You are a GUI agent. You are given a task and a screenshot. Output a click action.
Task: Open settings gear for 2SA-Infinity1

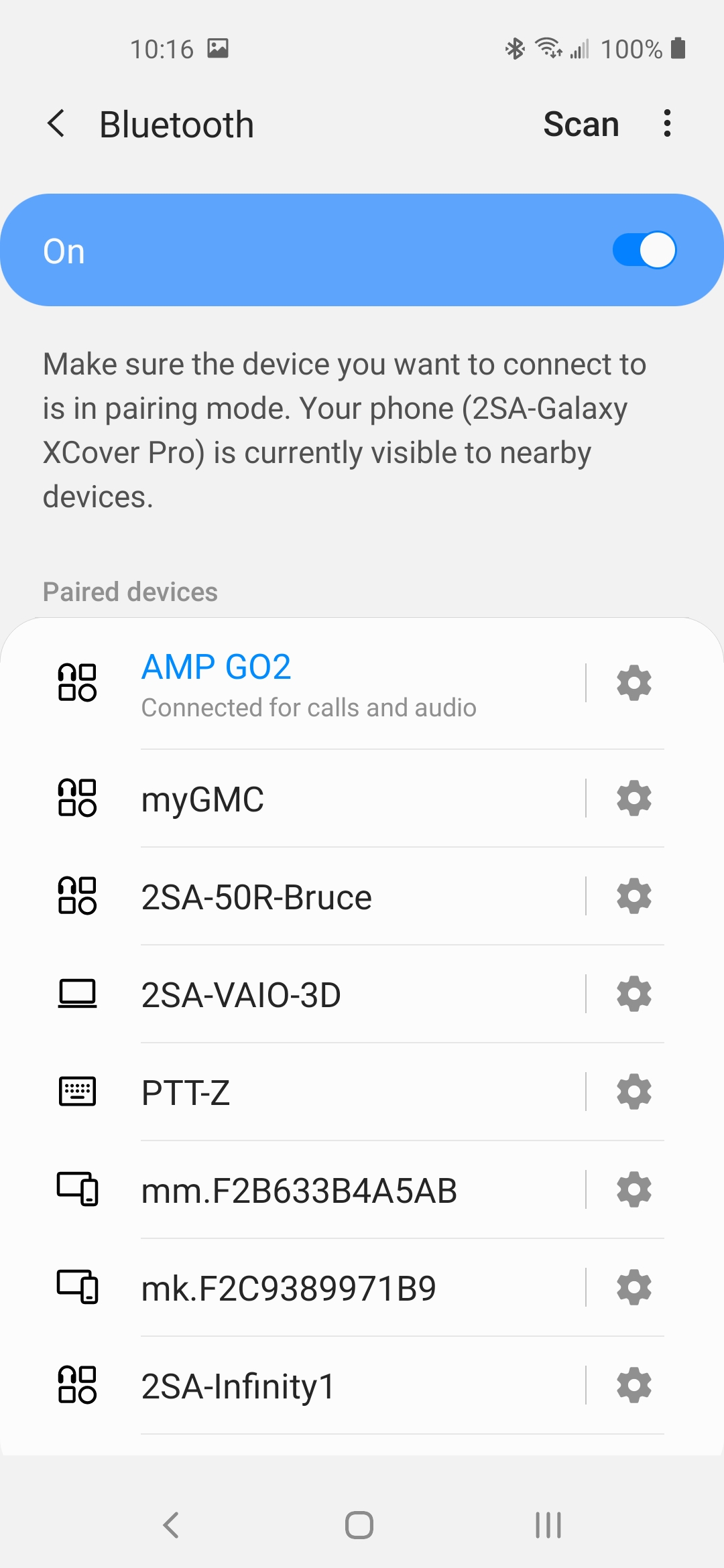(633, 1386)
